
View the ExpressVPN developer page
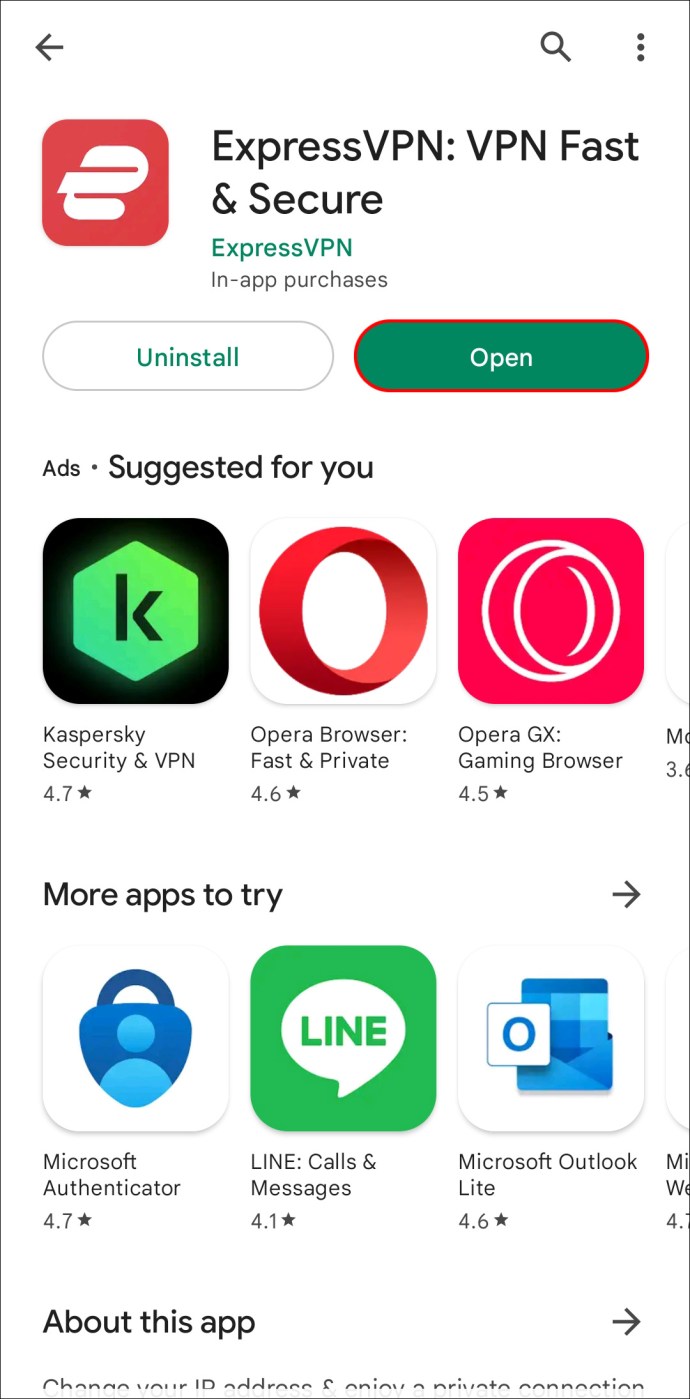[282, 247]
